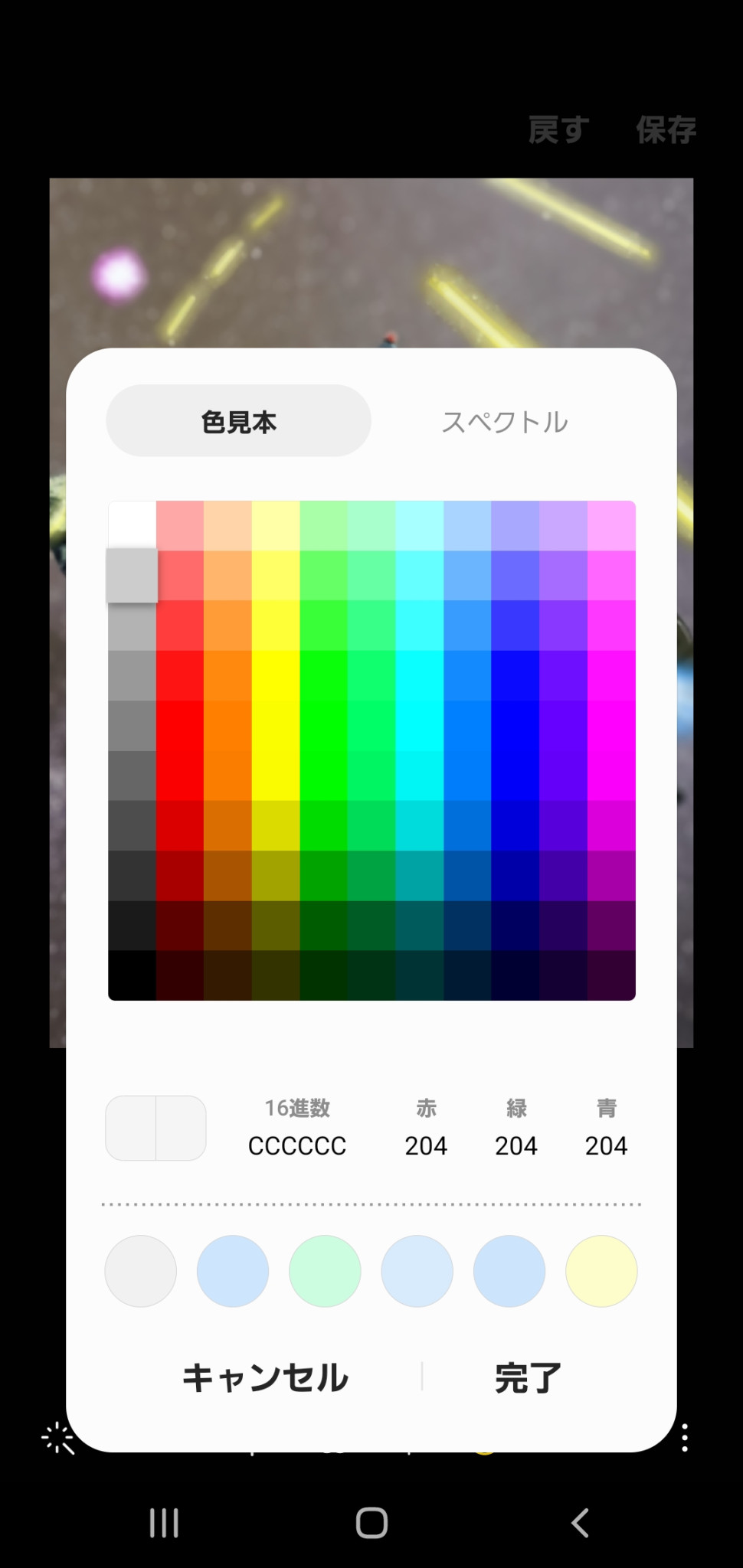Choose the recent light gray color circle
Image resolution: width=743 pixels, height=1568 pixels.
[x=141, y=1271]
